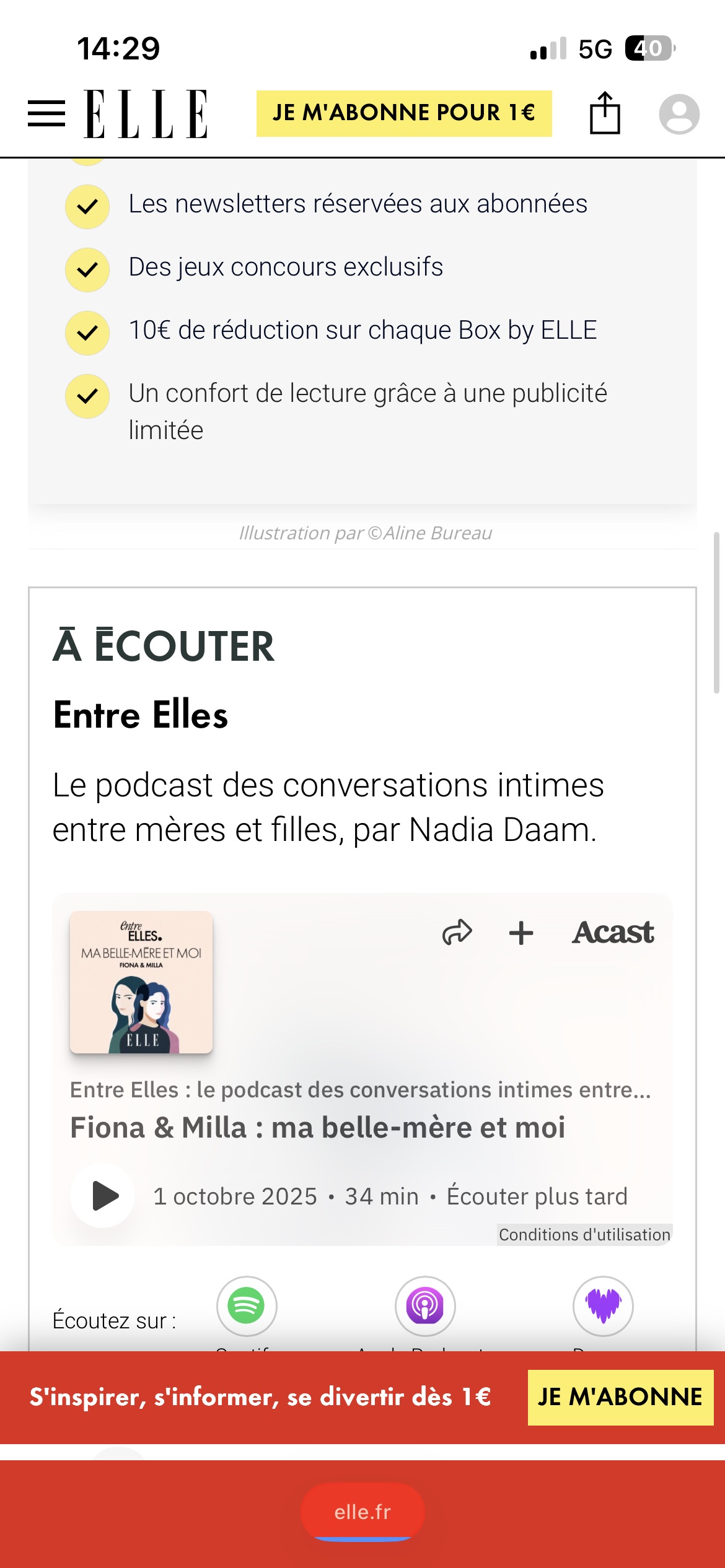Viewport: 725px width, 1568px height.
Task: Listen on Deezer
Action: (x=603, y=1305)
